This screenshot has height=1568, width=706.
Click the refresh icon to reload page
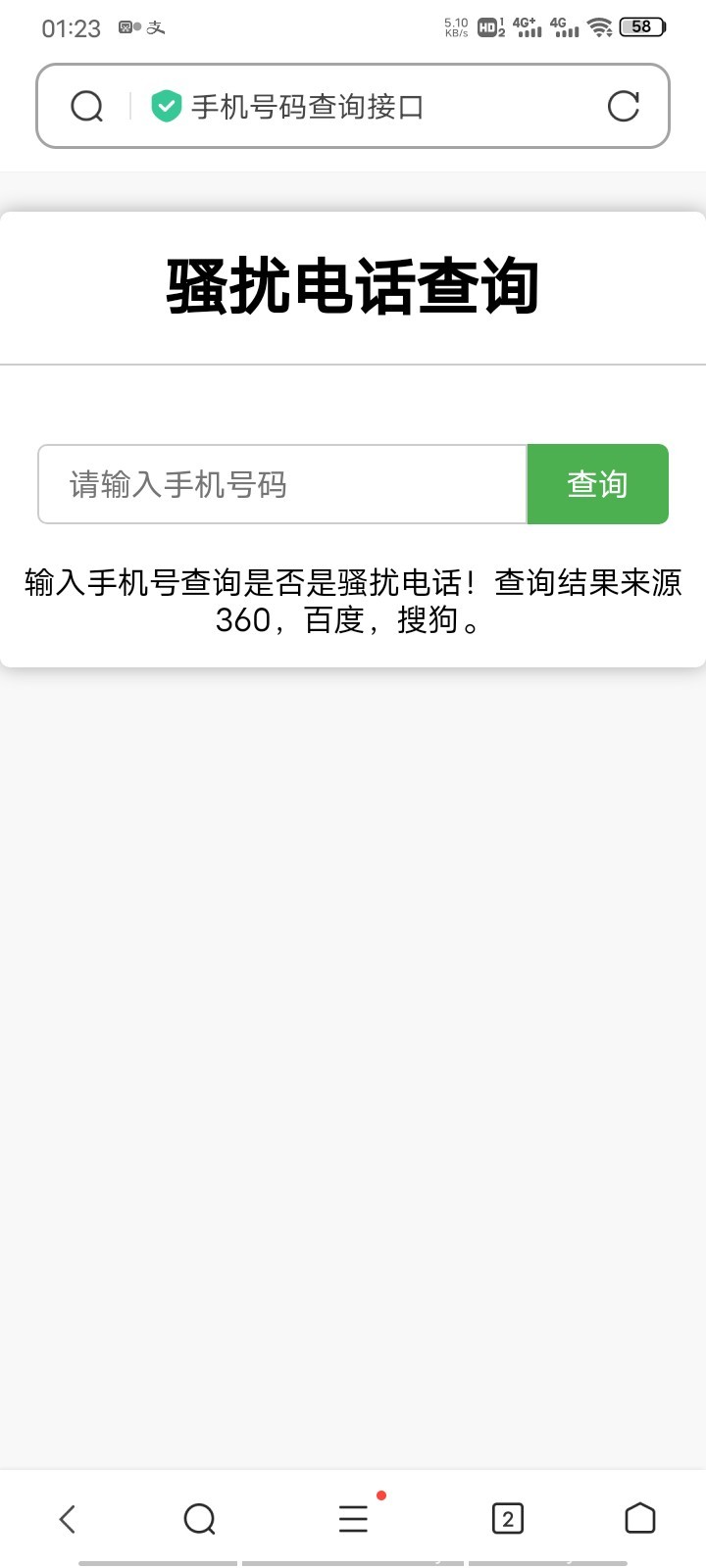pos(625,106)
